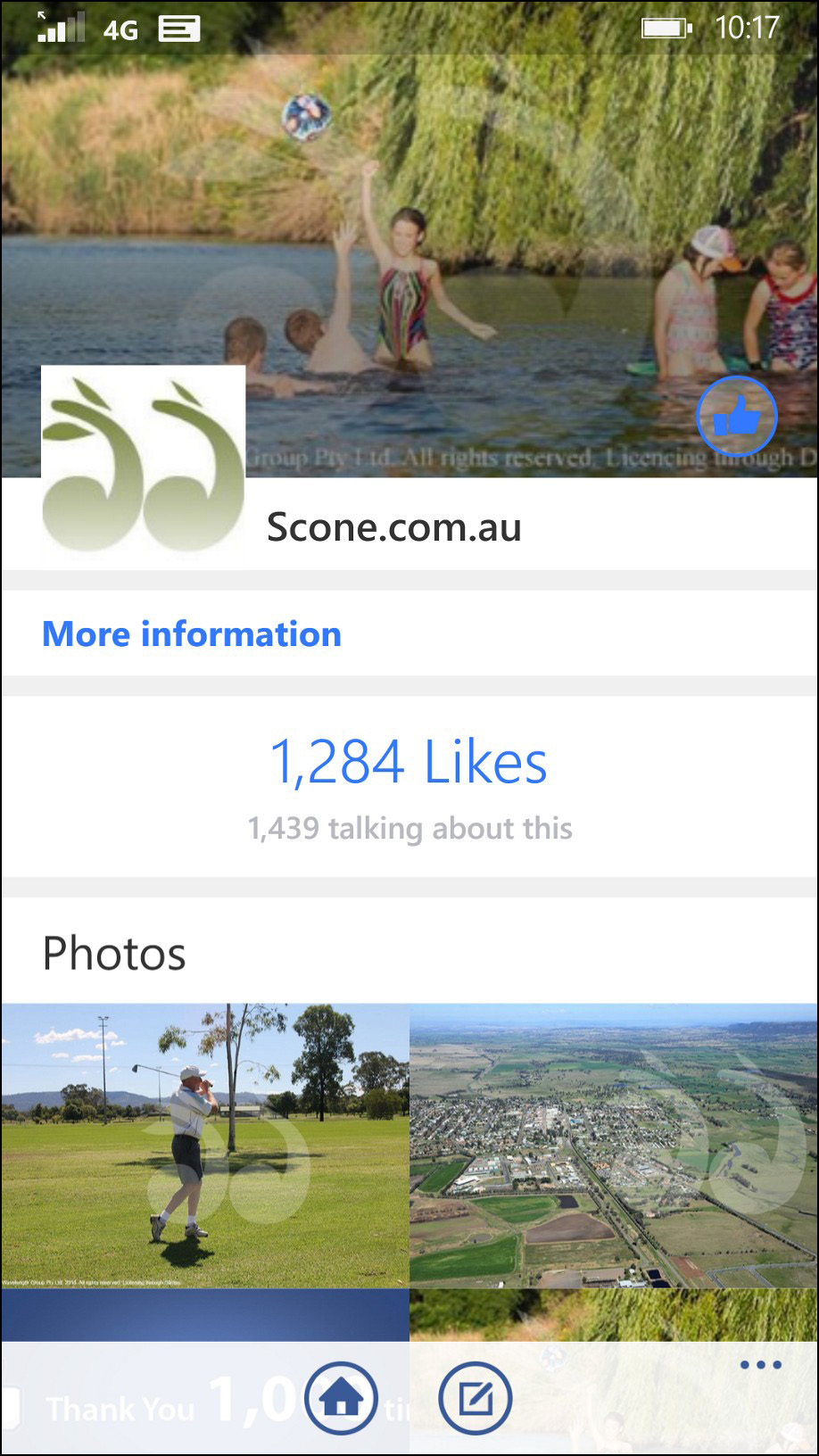Open the More information link
Screen dimensions: 819x1456
[192, 634]
